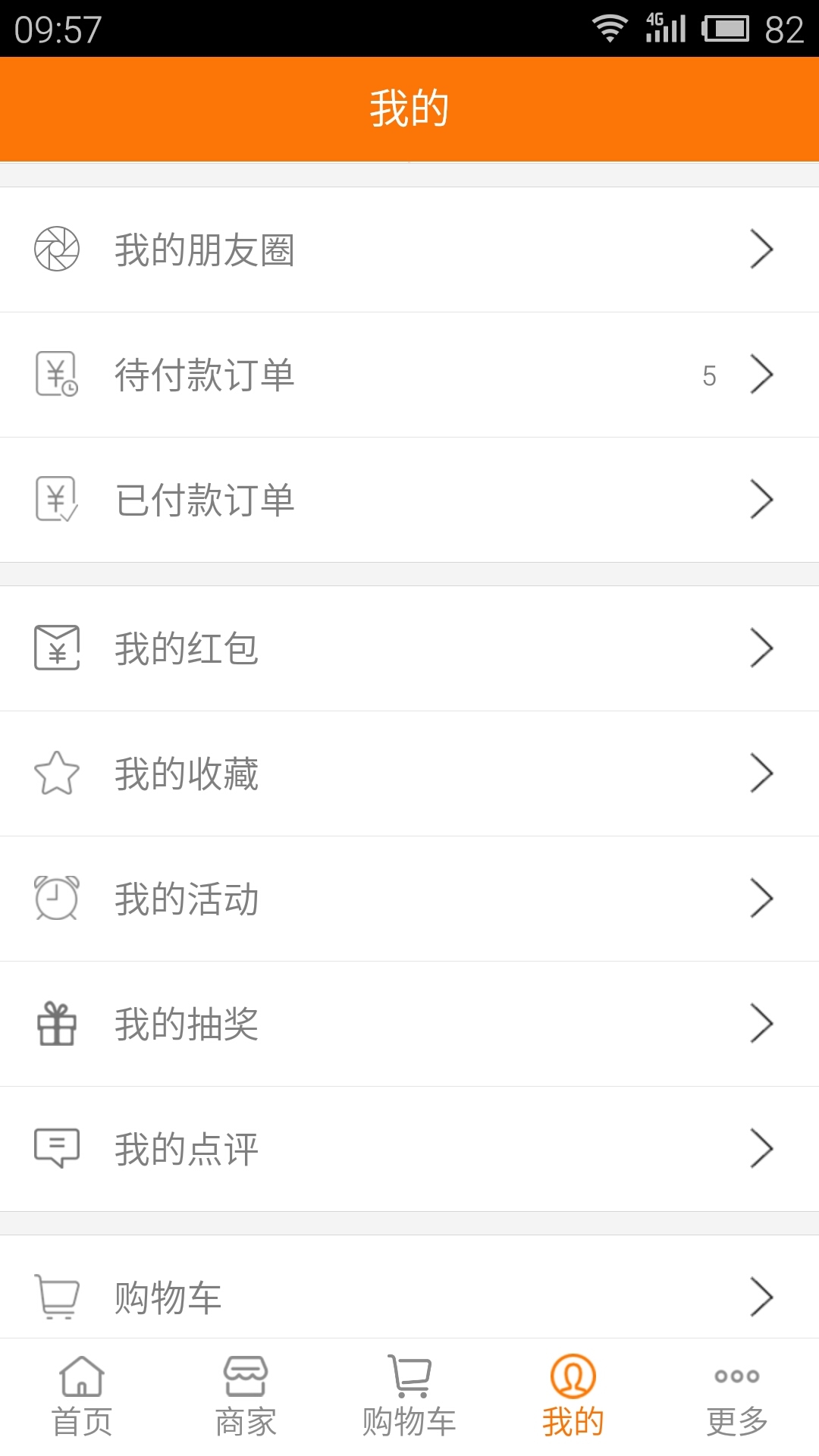This screenshot has height=1456, width=819.
Task: Switch to the 更多 tab
Action: [737, 1397]
